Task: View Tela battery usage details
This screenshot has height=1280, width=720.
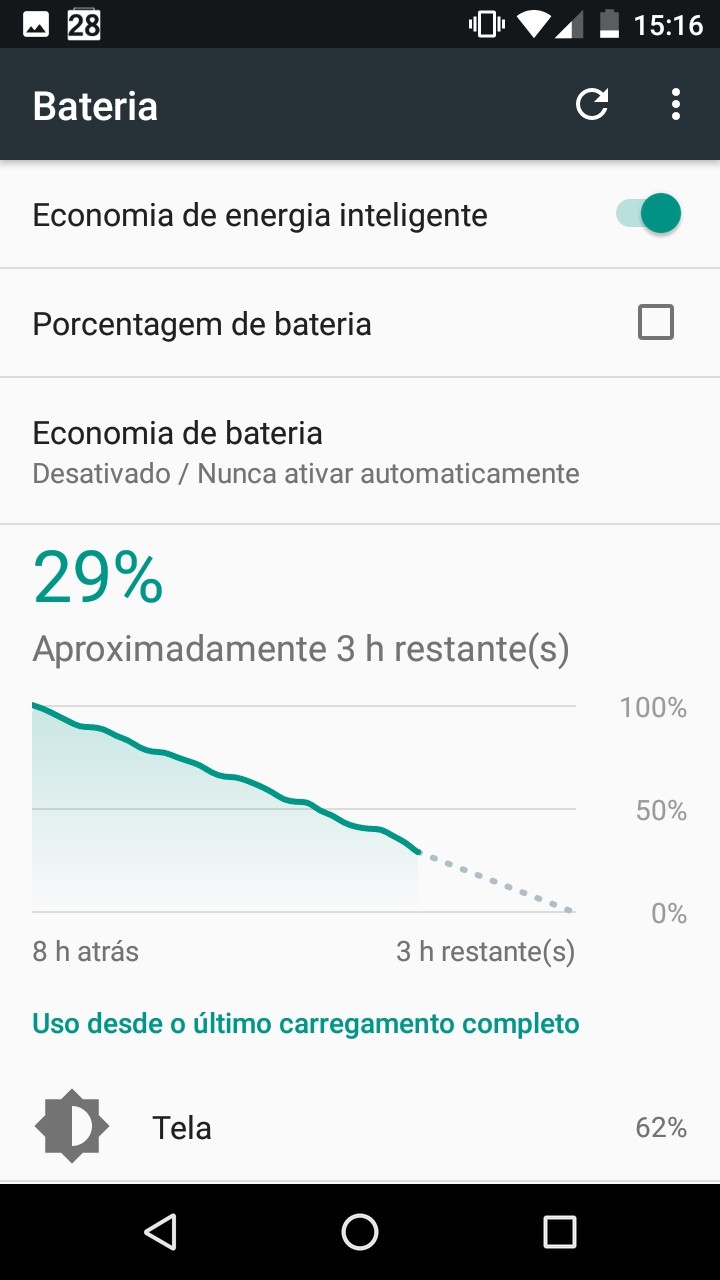Action: tap(360, 1127)
